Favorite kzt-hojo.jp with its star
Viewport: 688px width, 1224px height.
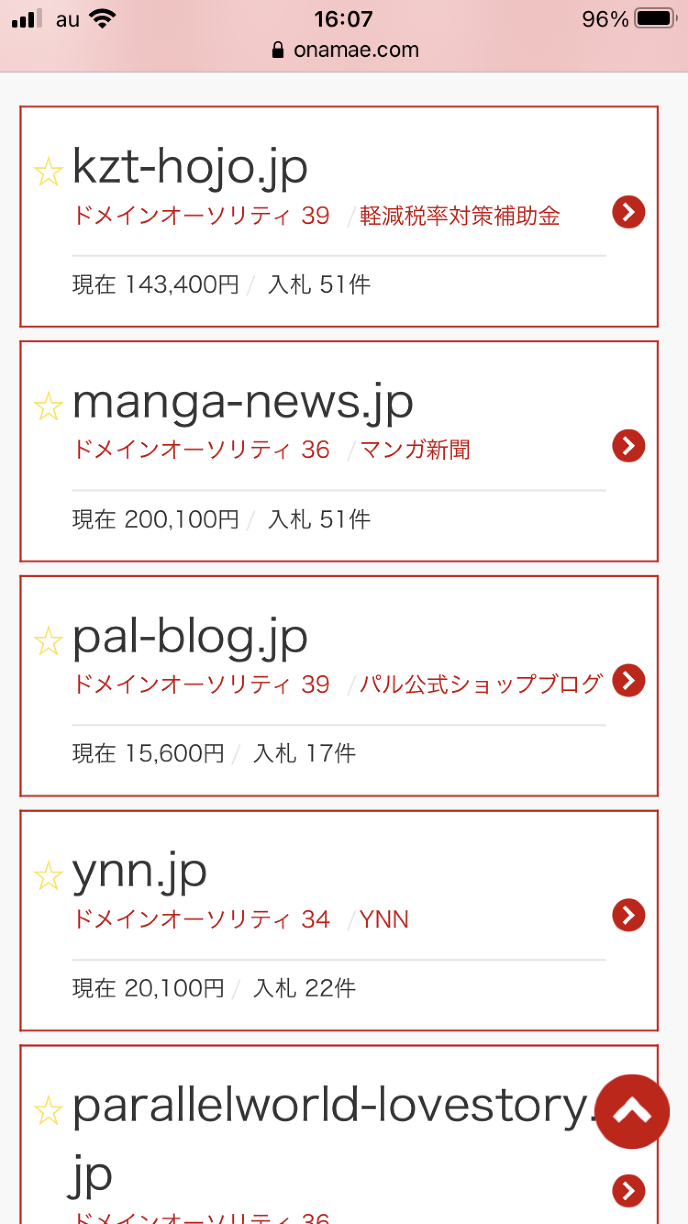48,172
